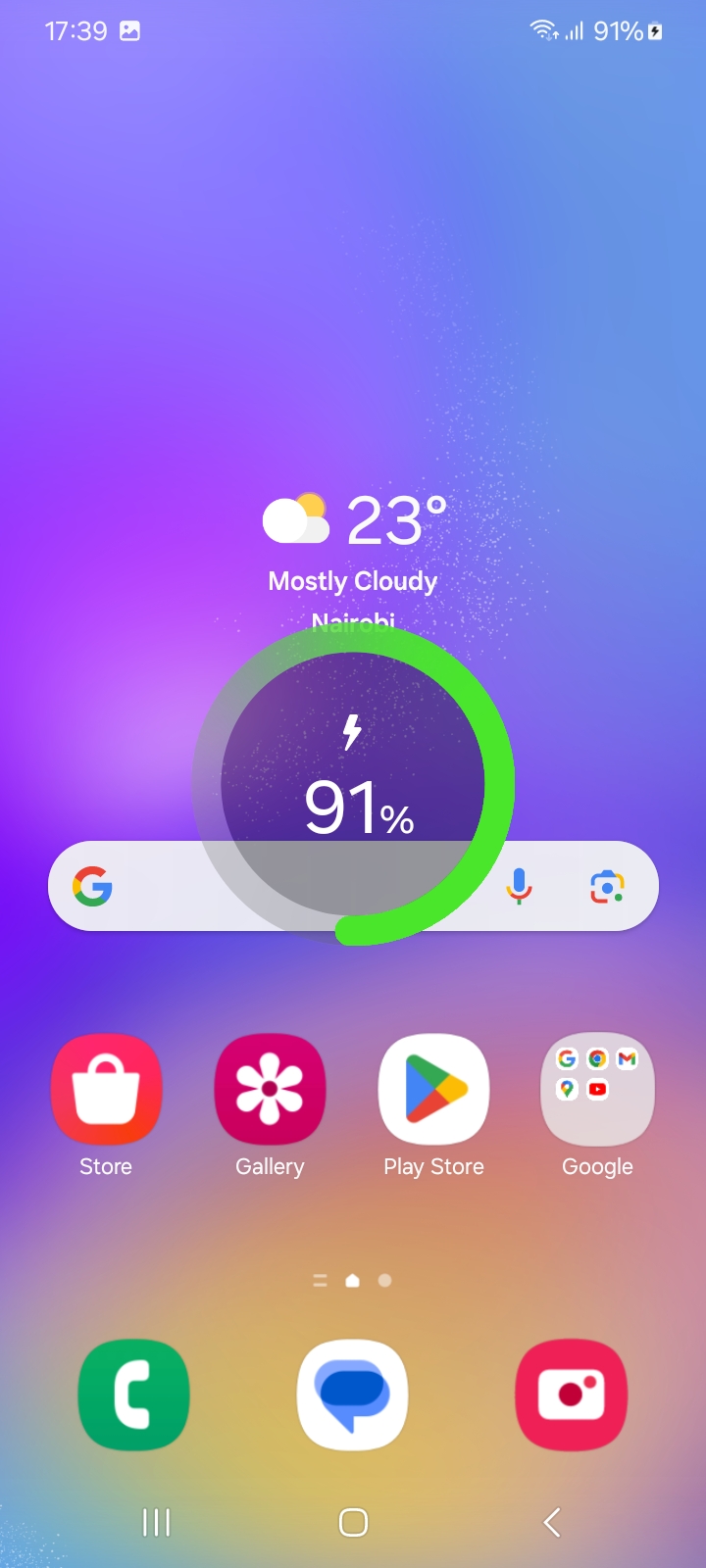Screen dimensions: 706x1568
Task: Launch the Messages app
Action: (353, 1395)
